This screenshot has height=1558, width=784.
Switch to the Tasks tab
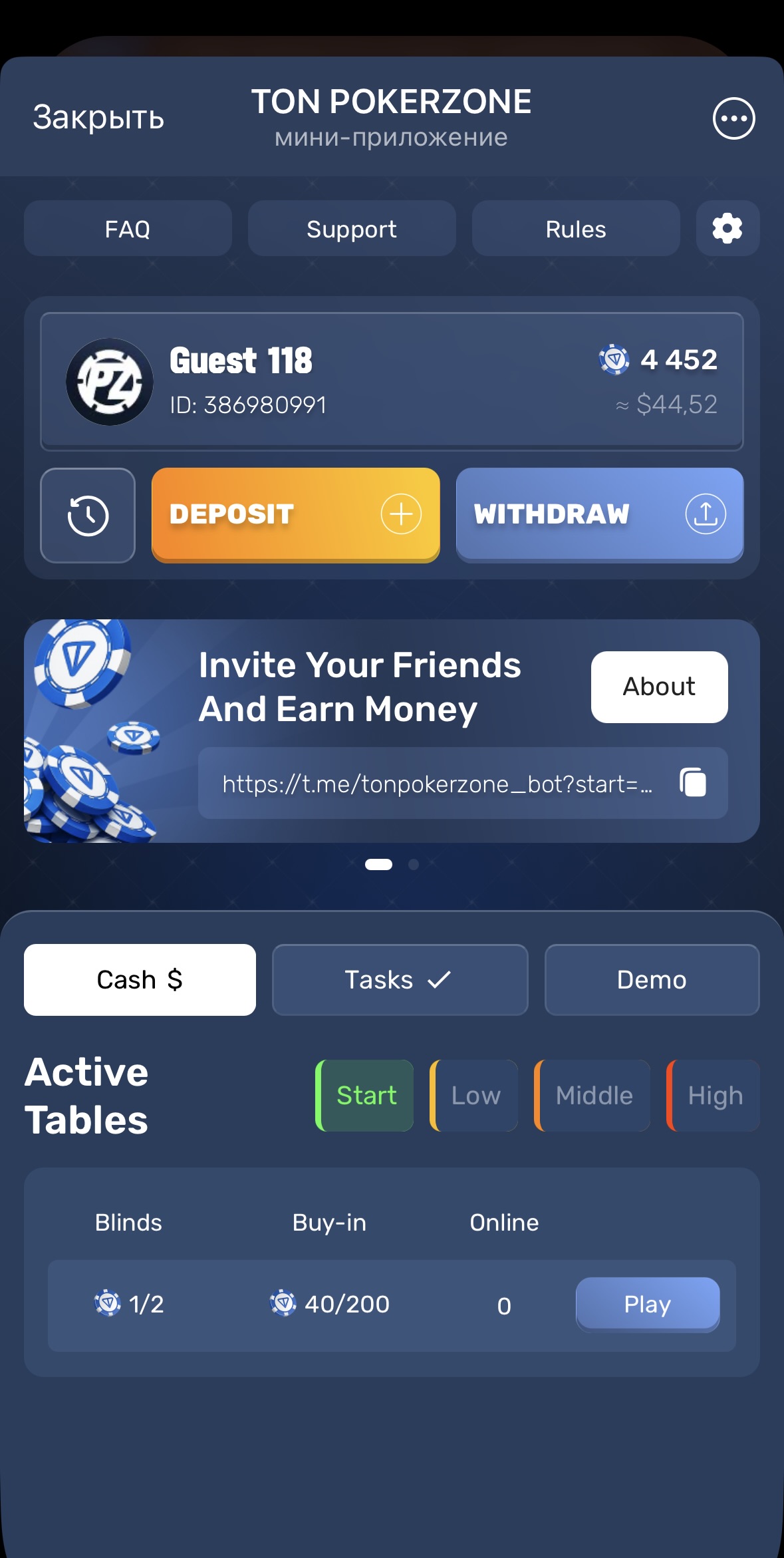tap(400, 979)
